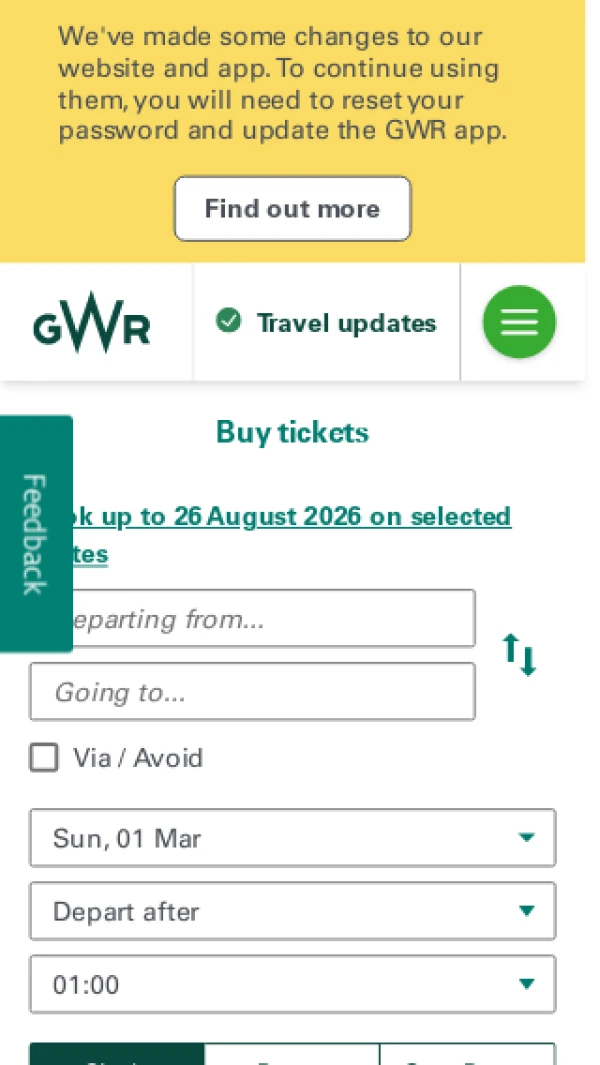Open the Feedback side tab
Screen dimensions: 600x1065
tap(35, 534)
